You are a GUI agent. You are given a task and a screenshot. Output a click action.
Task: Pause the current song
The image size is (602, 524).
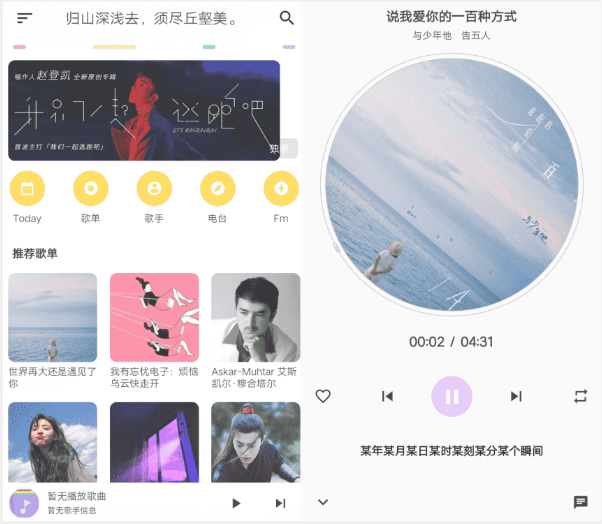coord(451,396)
